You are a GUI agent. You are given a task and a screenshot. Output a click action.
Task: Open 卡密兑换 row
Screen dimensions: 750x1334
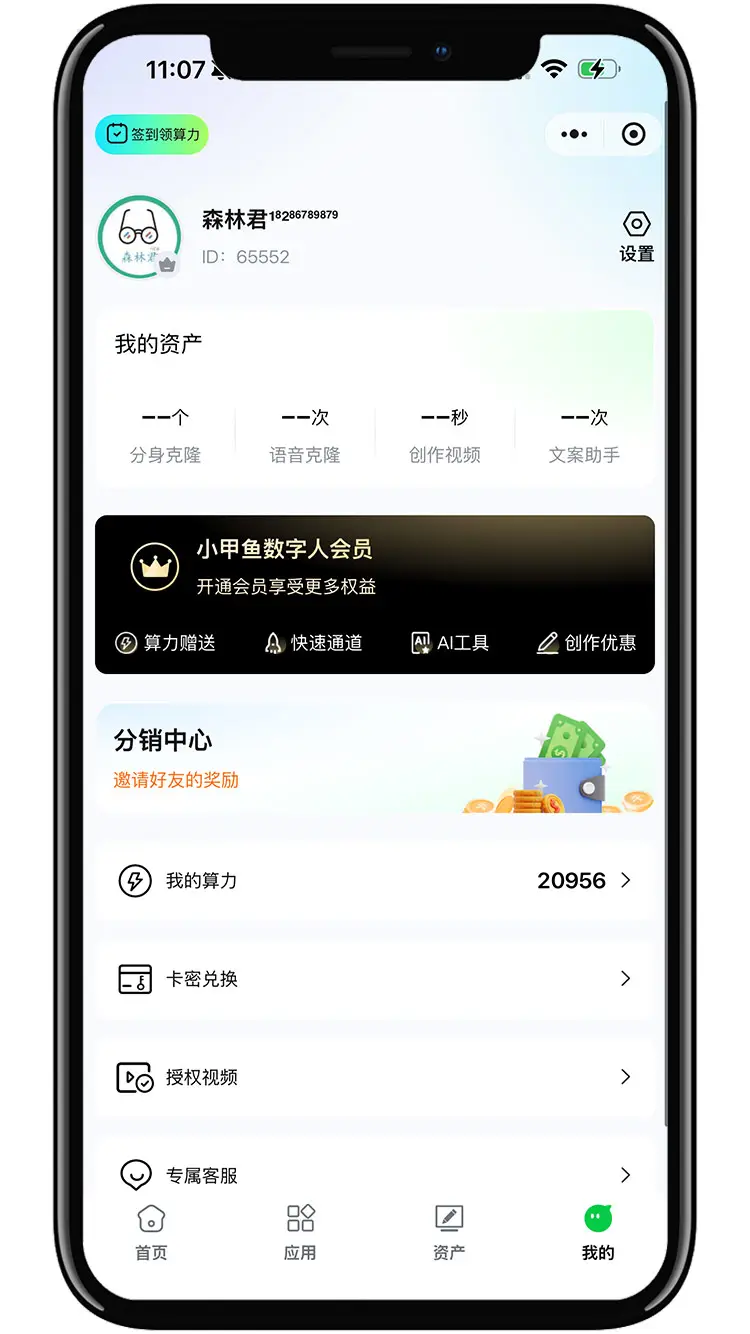[374, 978]
